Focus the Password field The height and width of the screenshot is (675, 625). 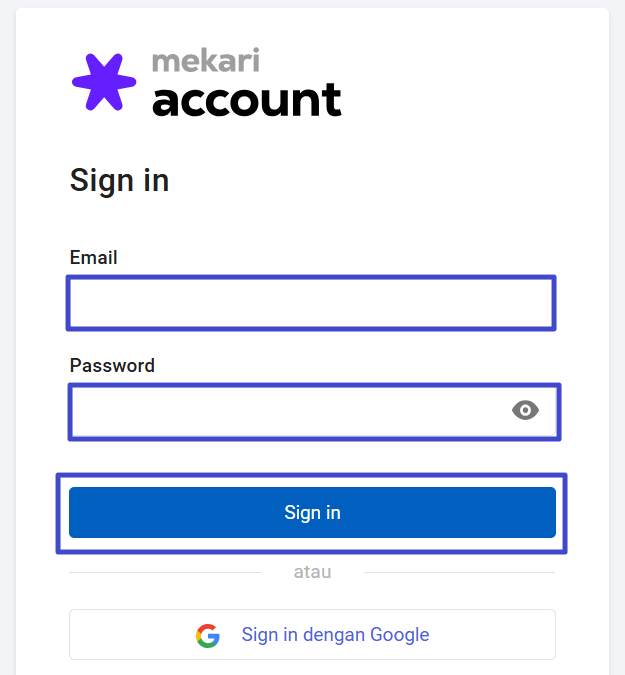tap(285, 411)
